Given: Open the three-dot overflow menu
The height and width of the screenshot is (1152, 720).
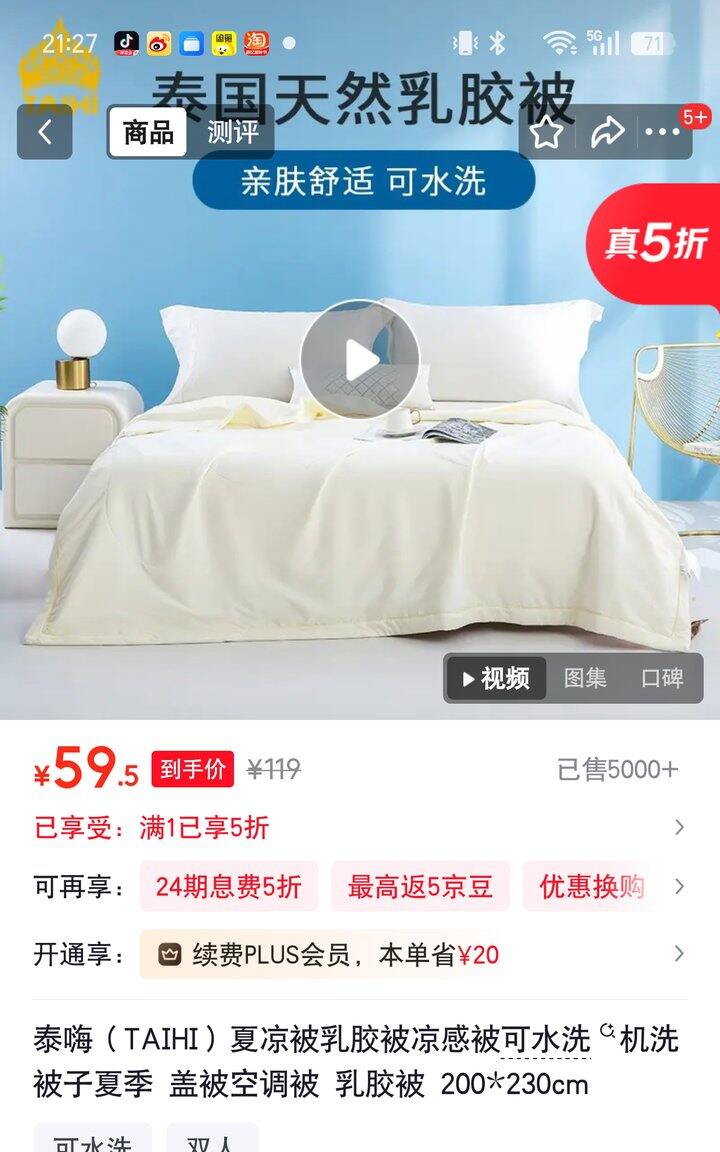Looking at the screenshot, I should (663, 132).
